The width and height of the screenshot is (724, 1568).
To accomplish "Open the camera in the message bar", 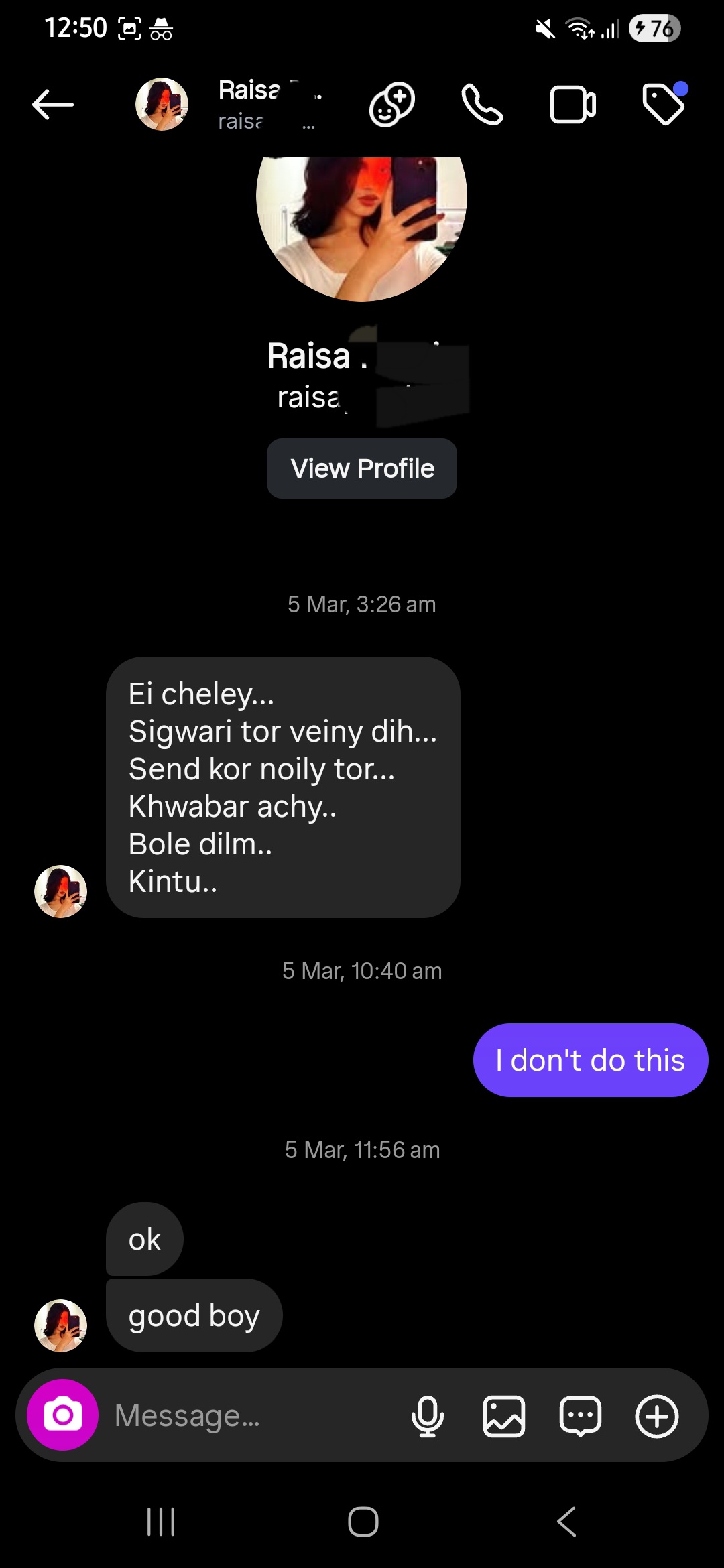I will coord(62,1415).
